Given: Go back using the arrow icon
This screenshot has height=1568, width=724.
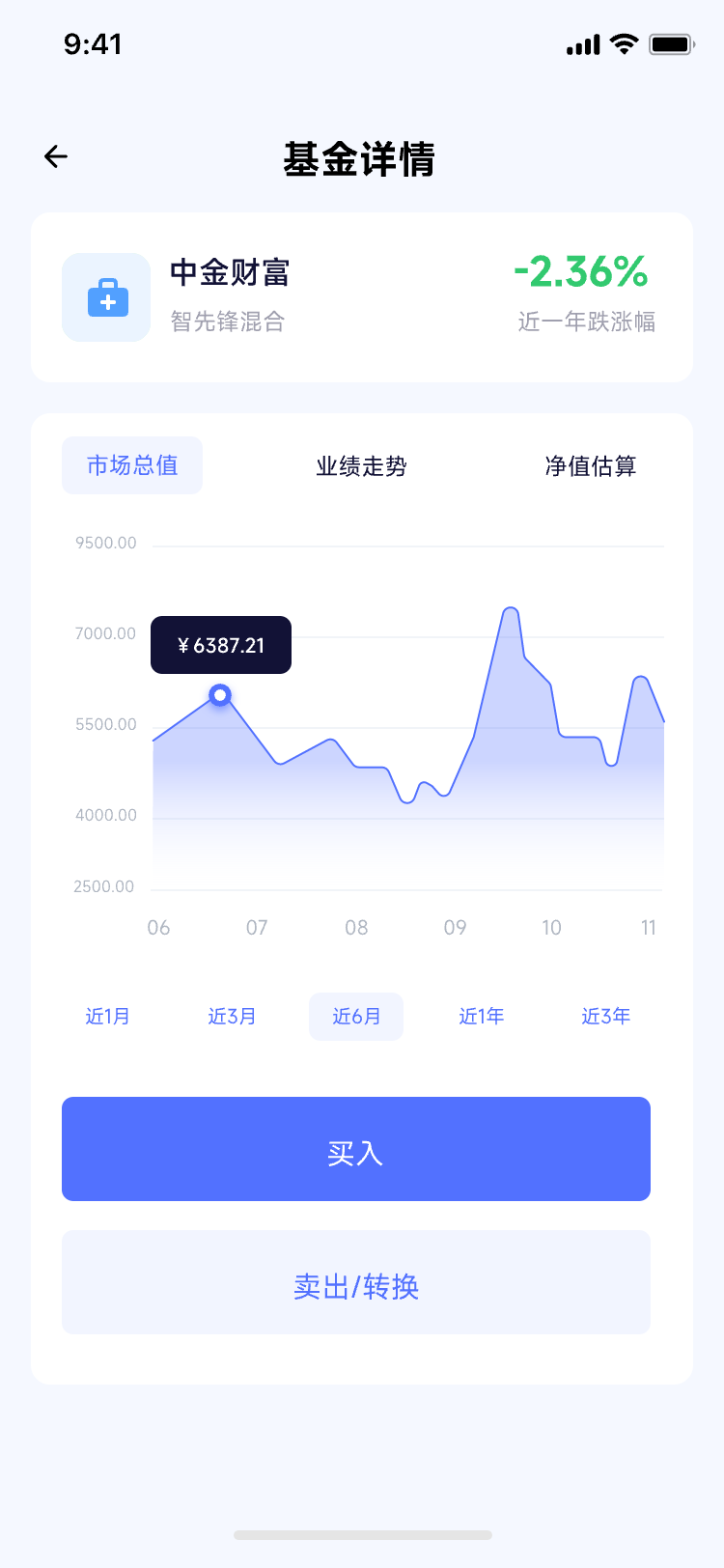Looking at the screenshot, I should tap(56, 156).
